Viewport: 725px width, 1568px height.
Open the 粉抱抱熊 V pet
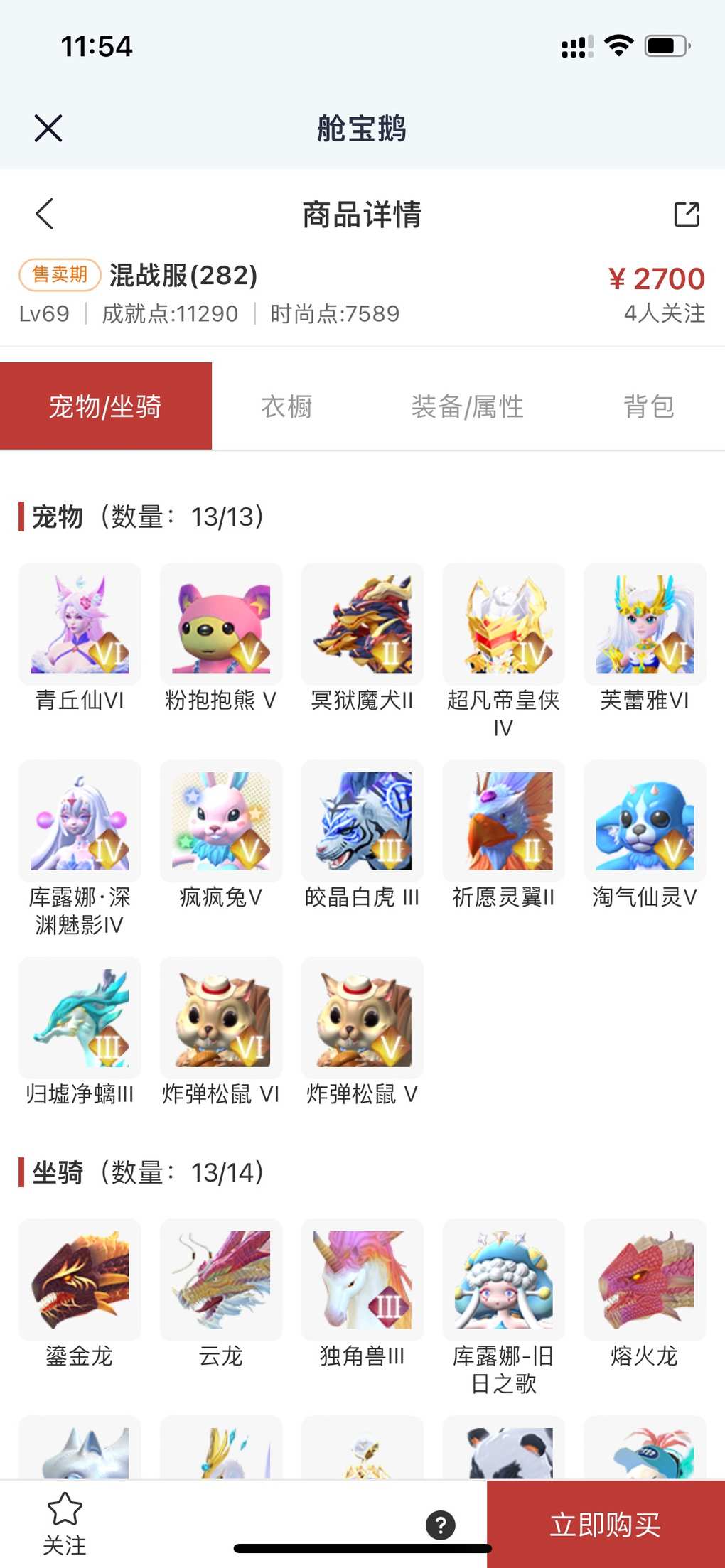click(221, 625)
